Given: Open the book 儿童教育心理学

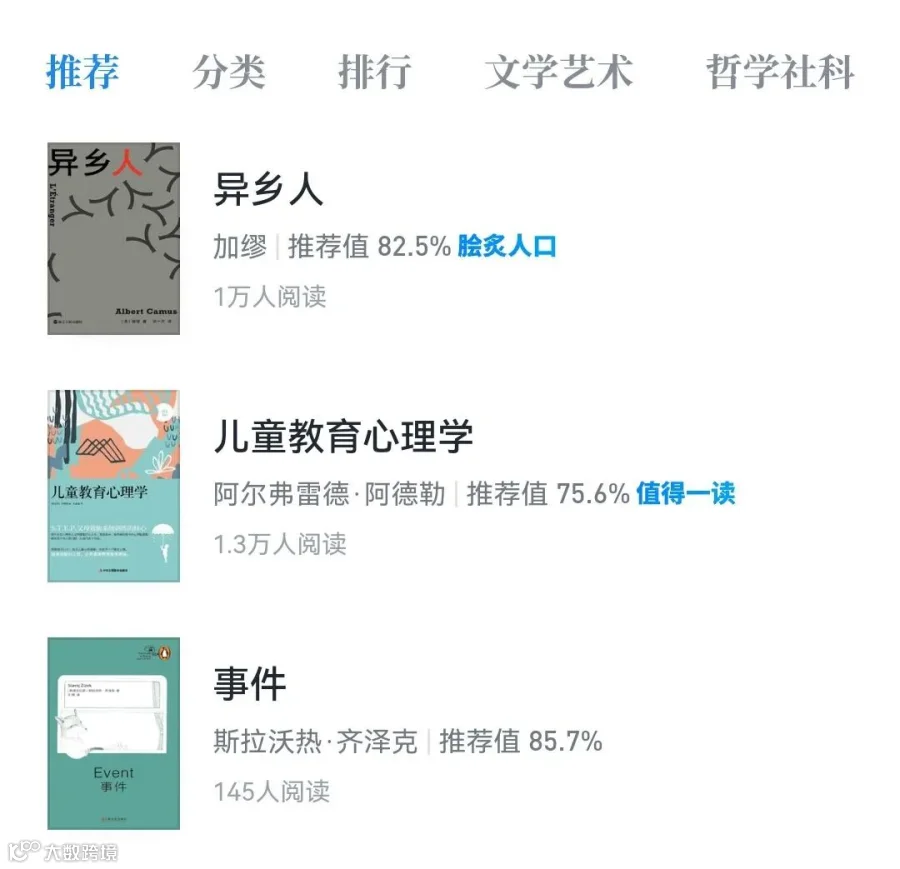Looking at the screenshot, I should click(450, 486).
